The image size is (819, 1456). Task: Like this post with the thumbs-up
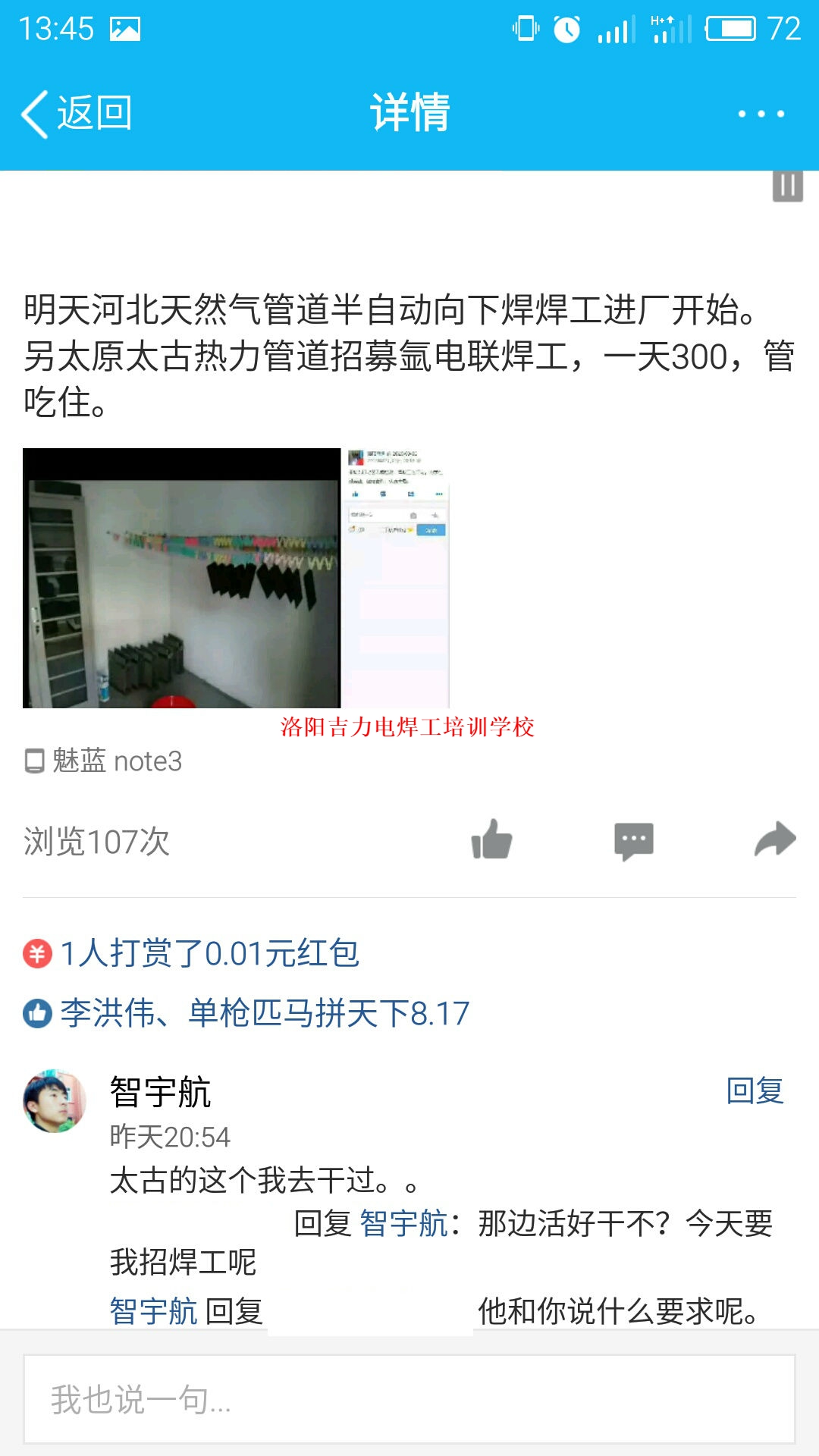491,840
